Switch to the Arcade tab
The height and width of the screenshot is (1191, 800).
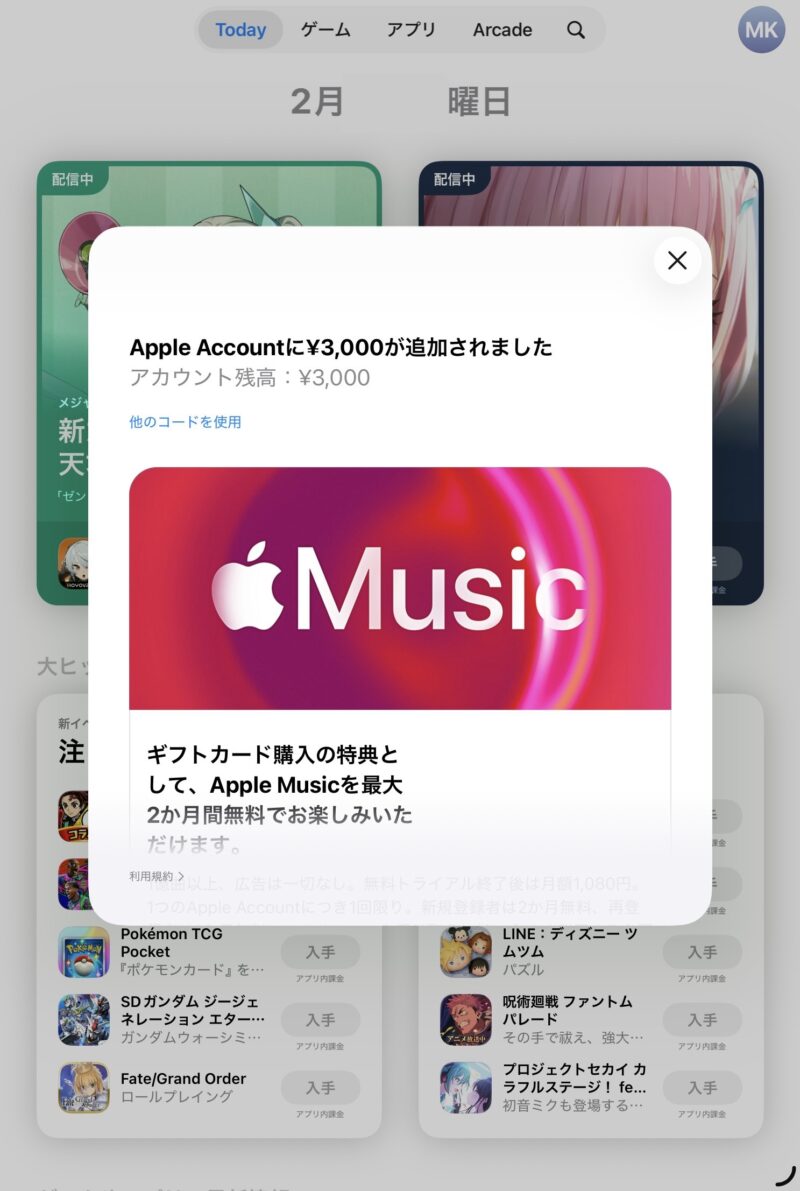click(502, 30)
